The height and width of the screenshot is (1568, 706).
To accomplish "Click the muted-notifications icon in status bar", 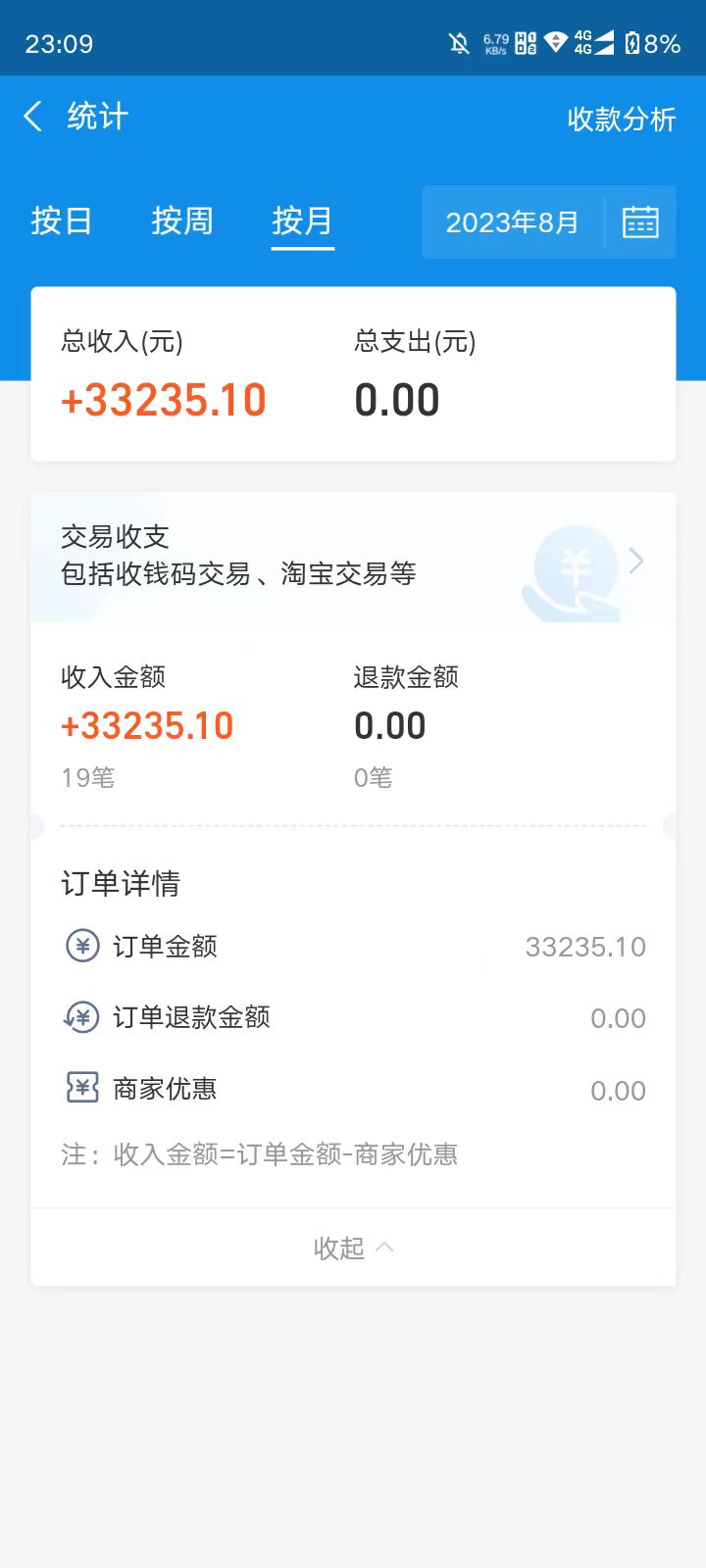I will tap(459, 41).
